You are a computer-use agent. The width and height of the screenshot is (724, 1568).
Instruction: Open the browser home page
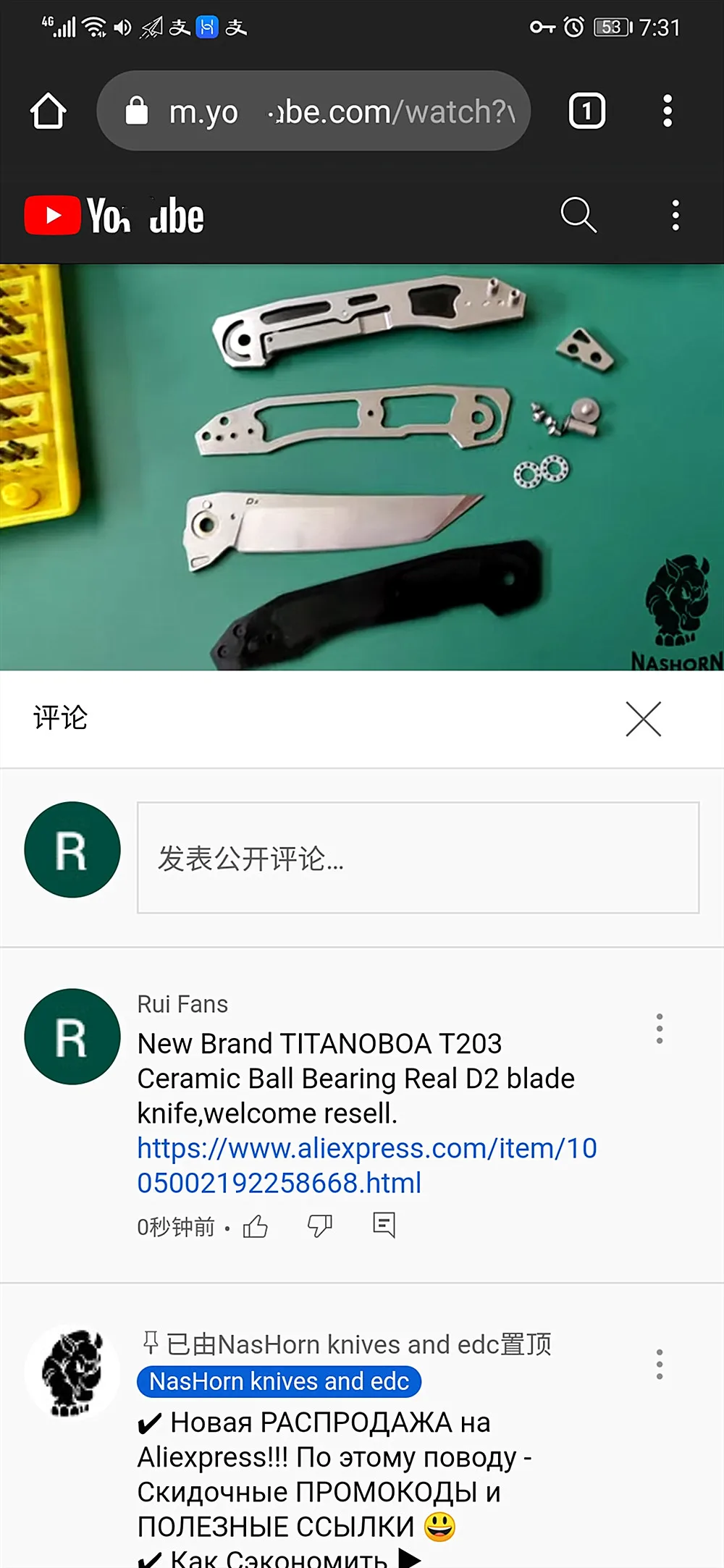tap(49, 111)
